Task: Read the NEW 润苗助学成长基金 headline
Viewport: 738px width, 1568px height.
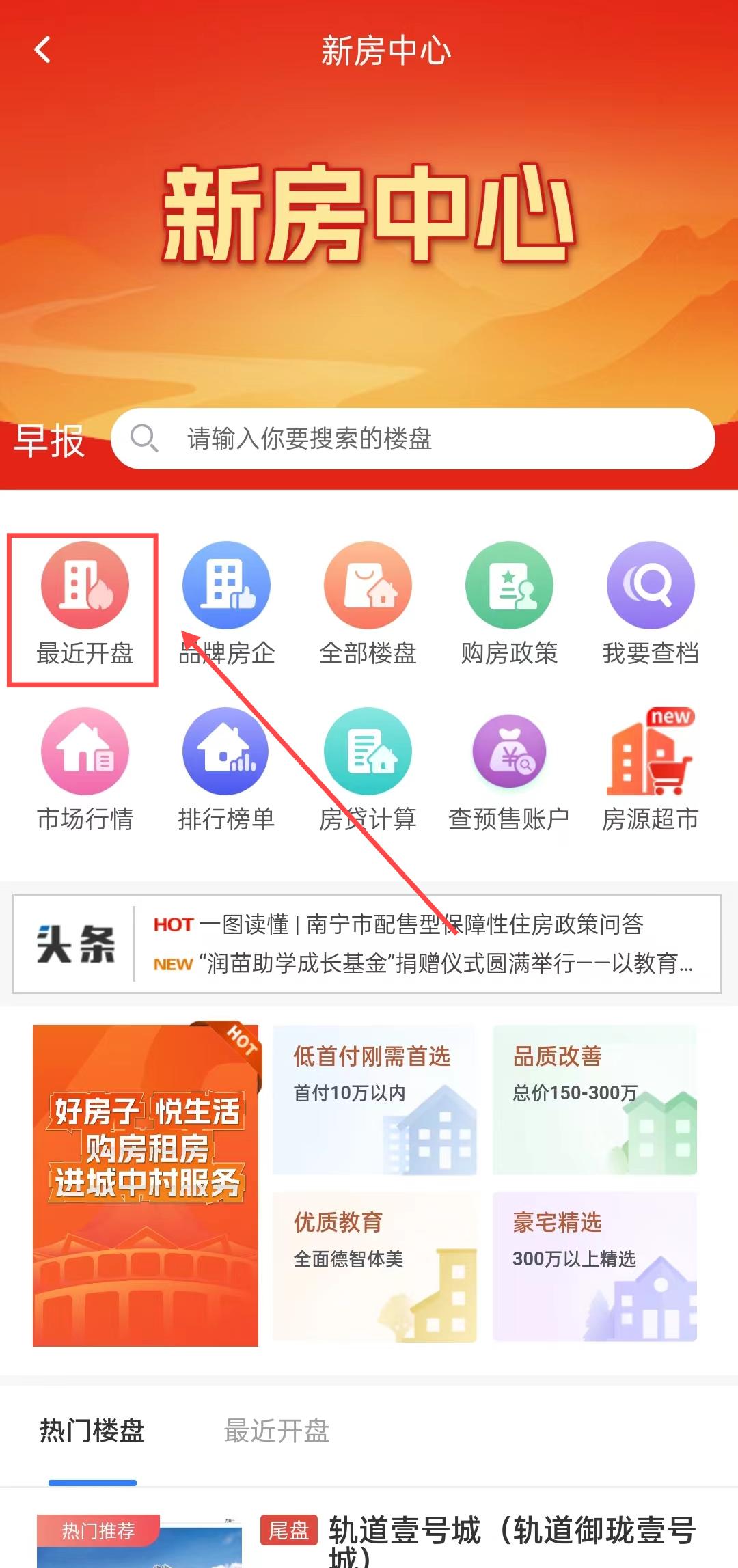Action: point(444,963)
